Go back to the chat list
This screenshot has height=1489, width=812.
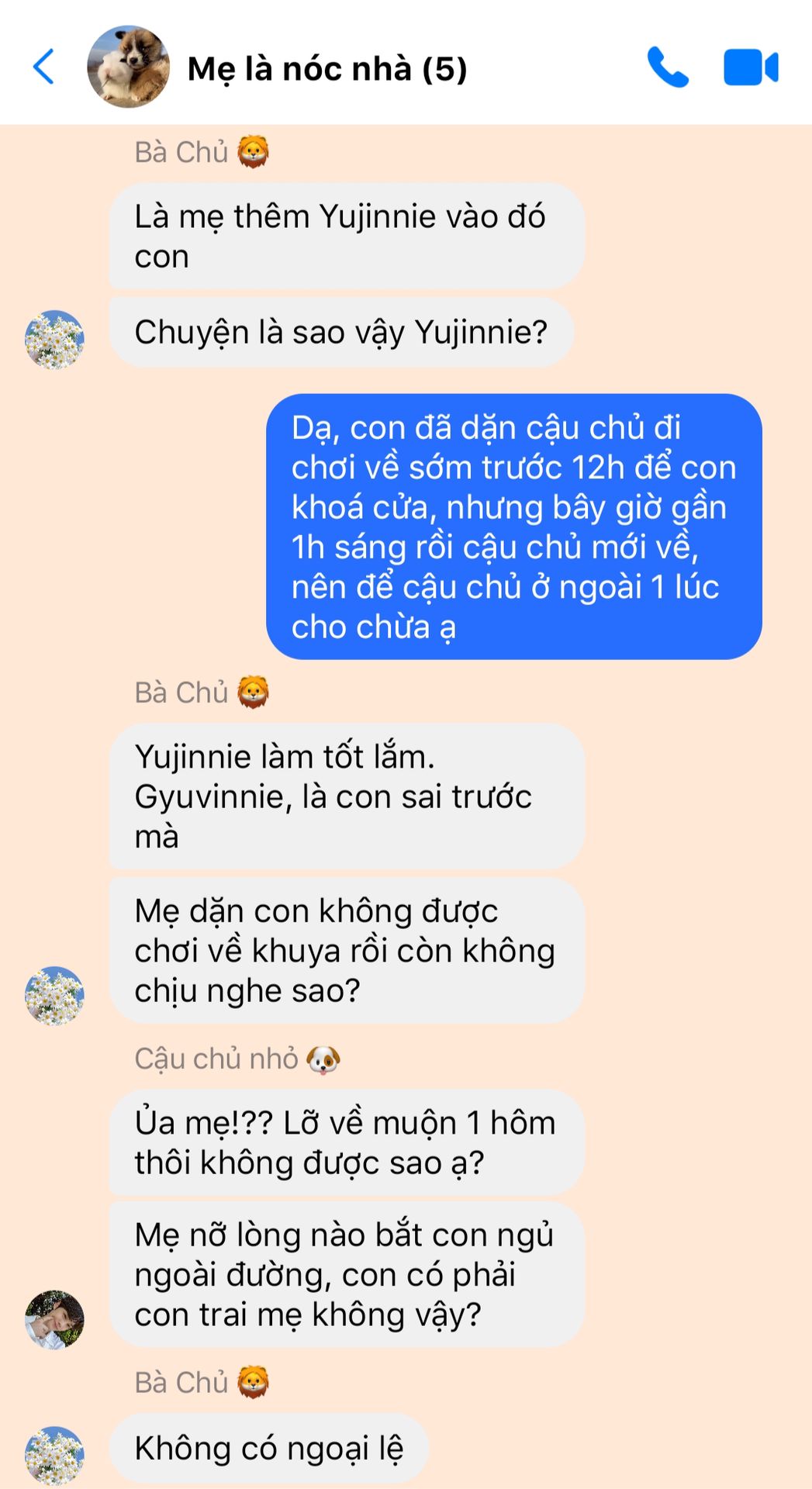coord(44,67)
